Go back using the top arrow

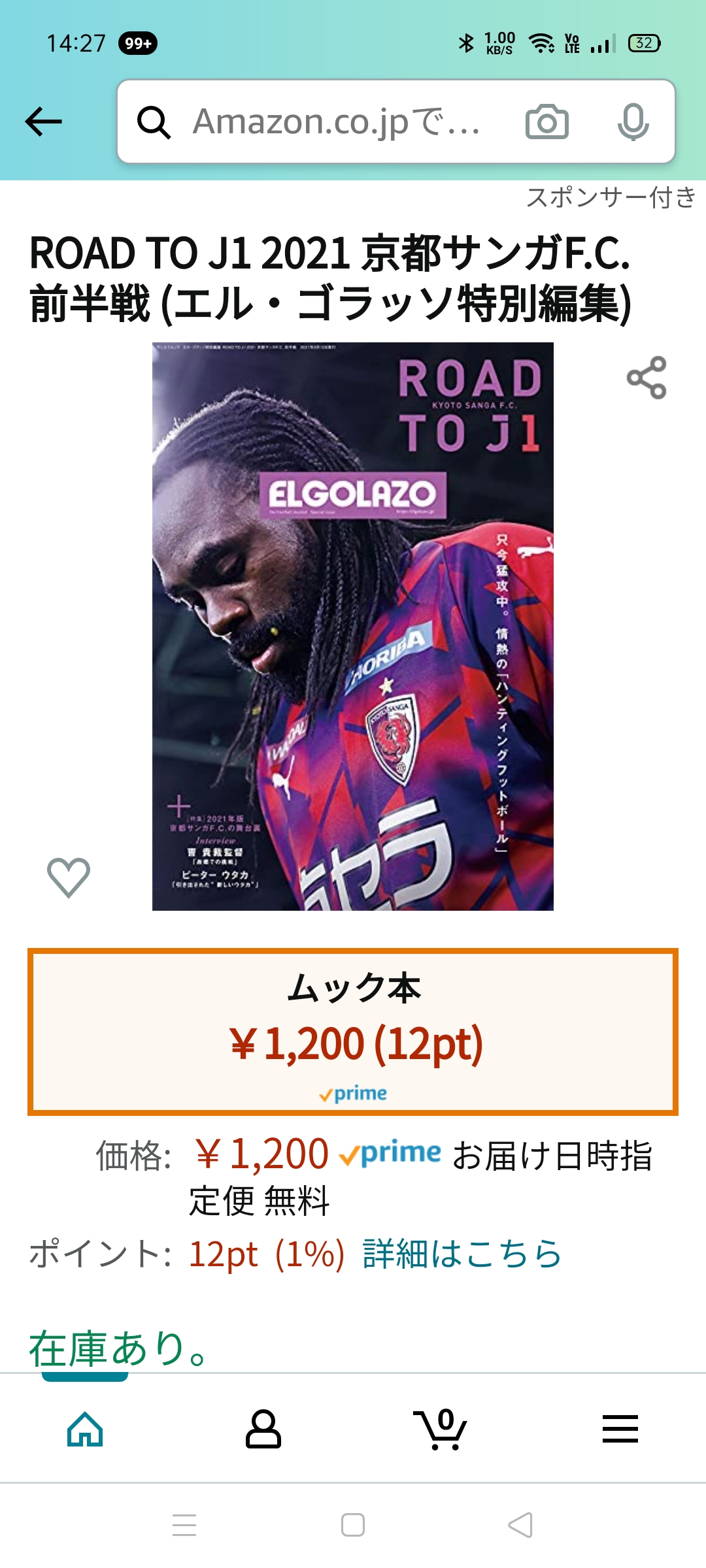pos(43,122)
